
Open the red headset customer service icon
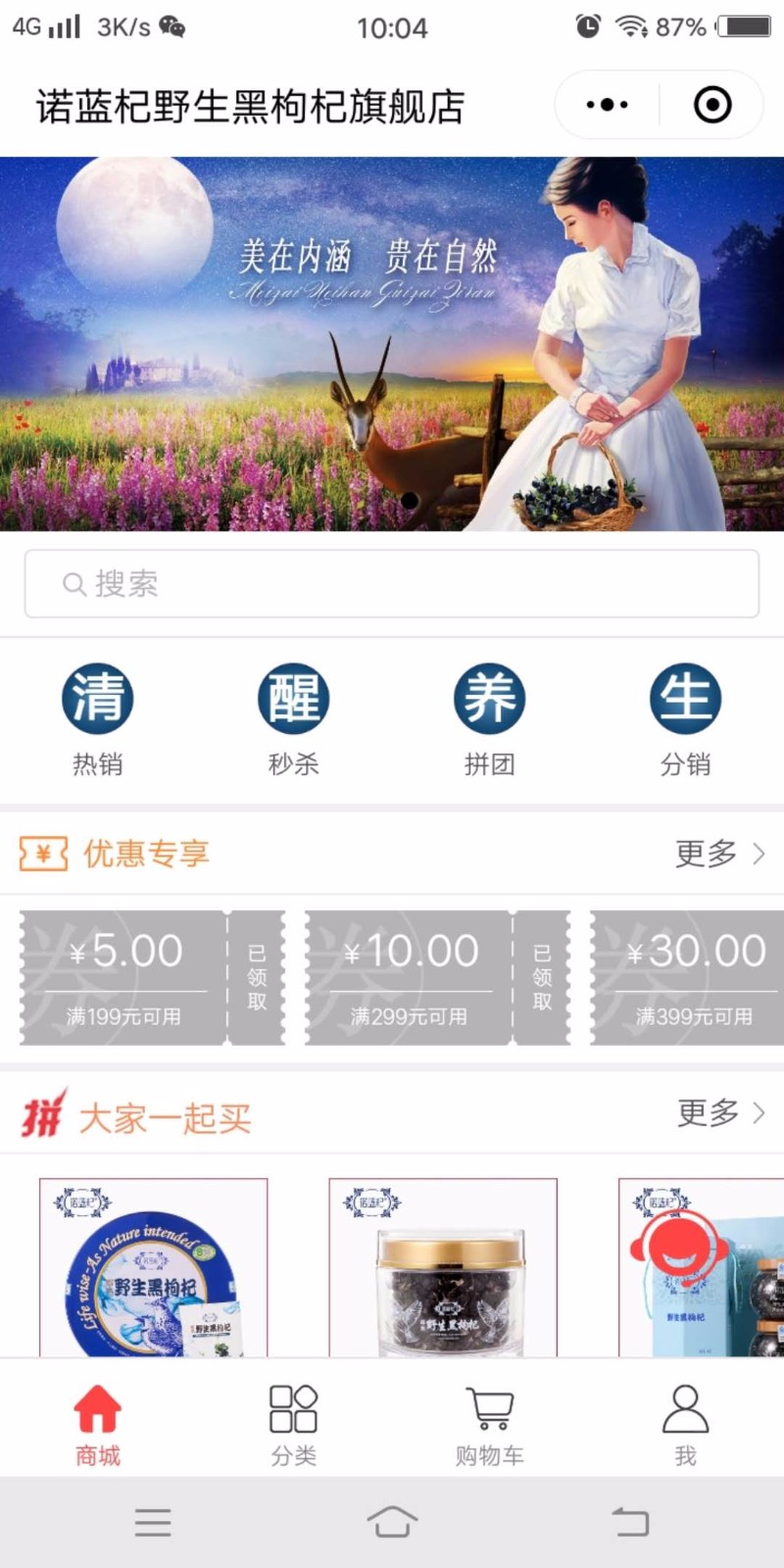(683, 1248)
